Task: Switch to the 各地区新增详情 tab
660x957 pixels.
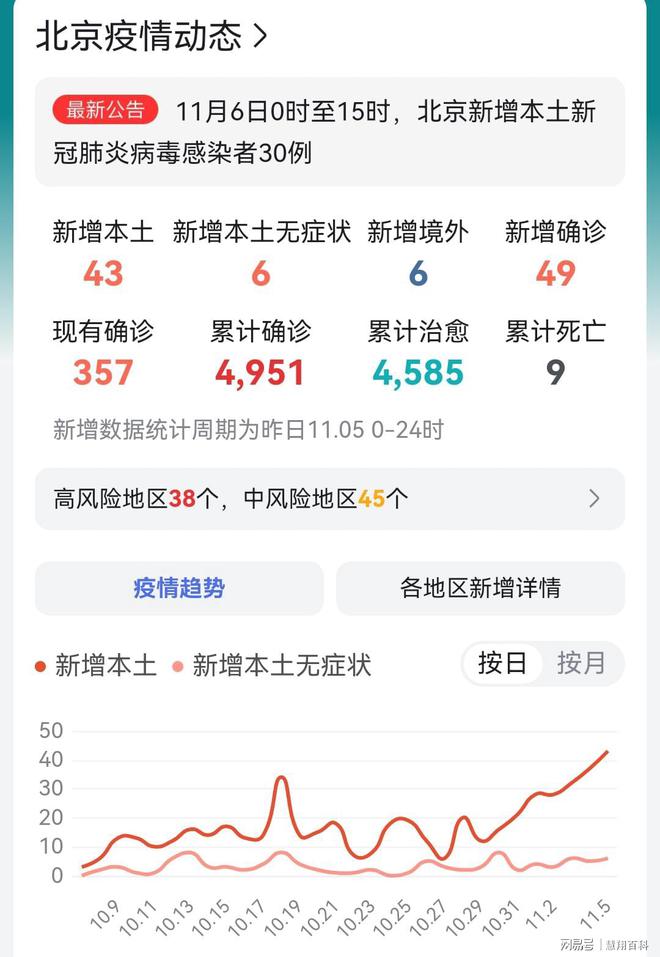Action: (x=480, y=588)
